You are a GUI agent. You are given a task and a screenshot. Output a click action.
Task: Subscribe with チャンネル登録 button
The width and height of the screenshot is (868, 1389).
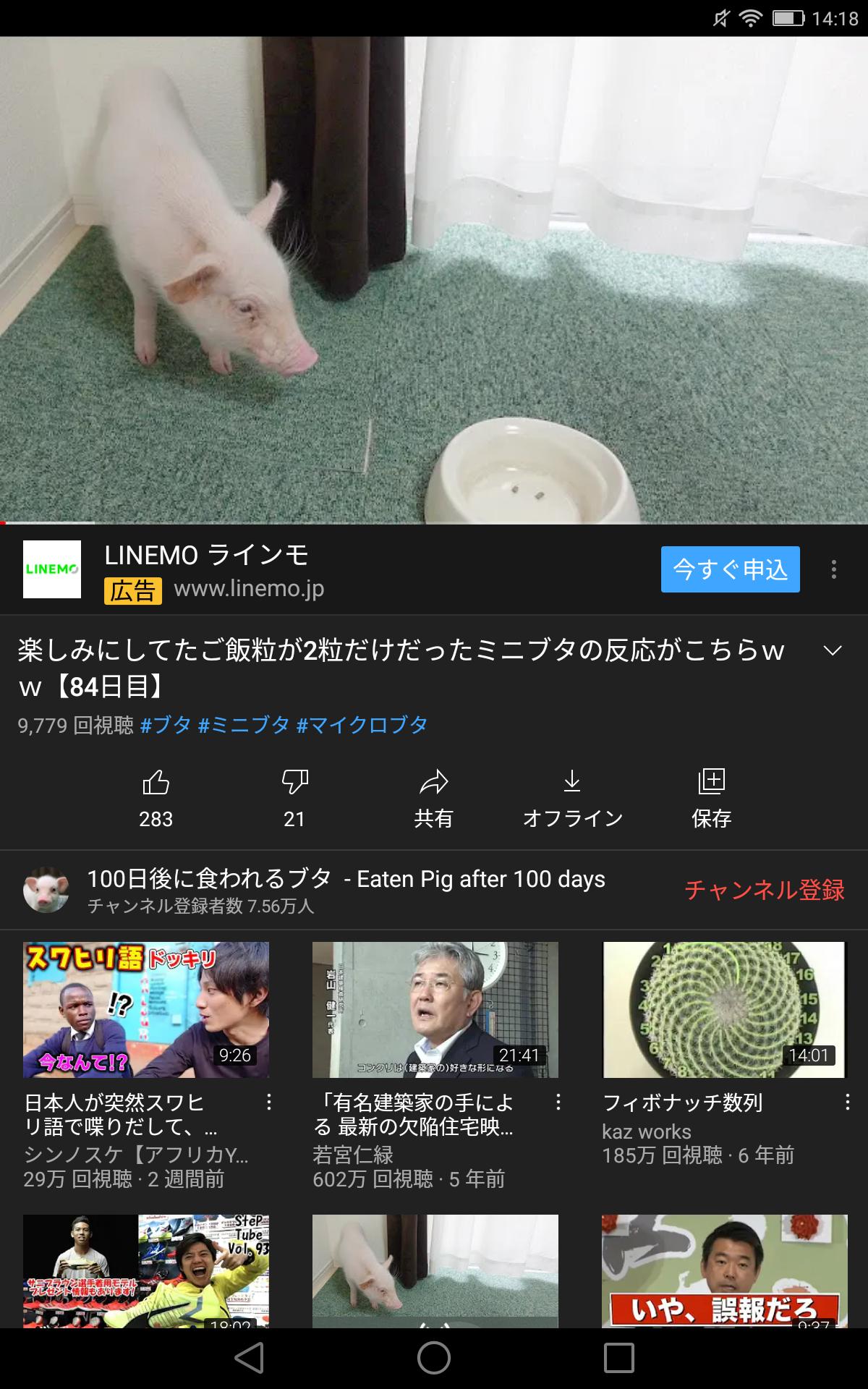tap(765, 890)
